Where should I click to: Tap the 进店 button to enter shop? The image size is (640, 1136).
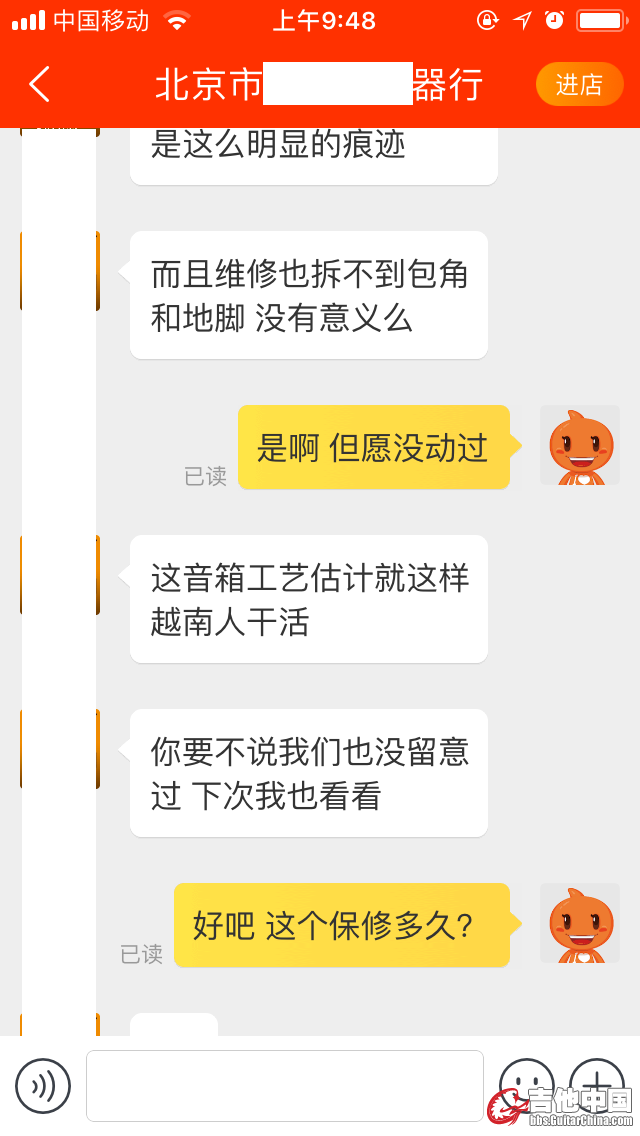click(x=579, y=85)
